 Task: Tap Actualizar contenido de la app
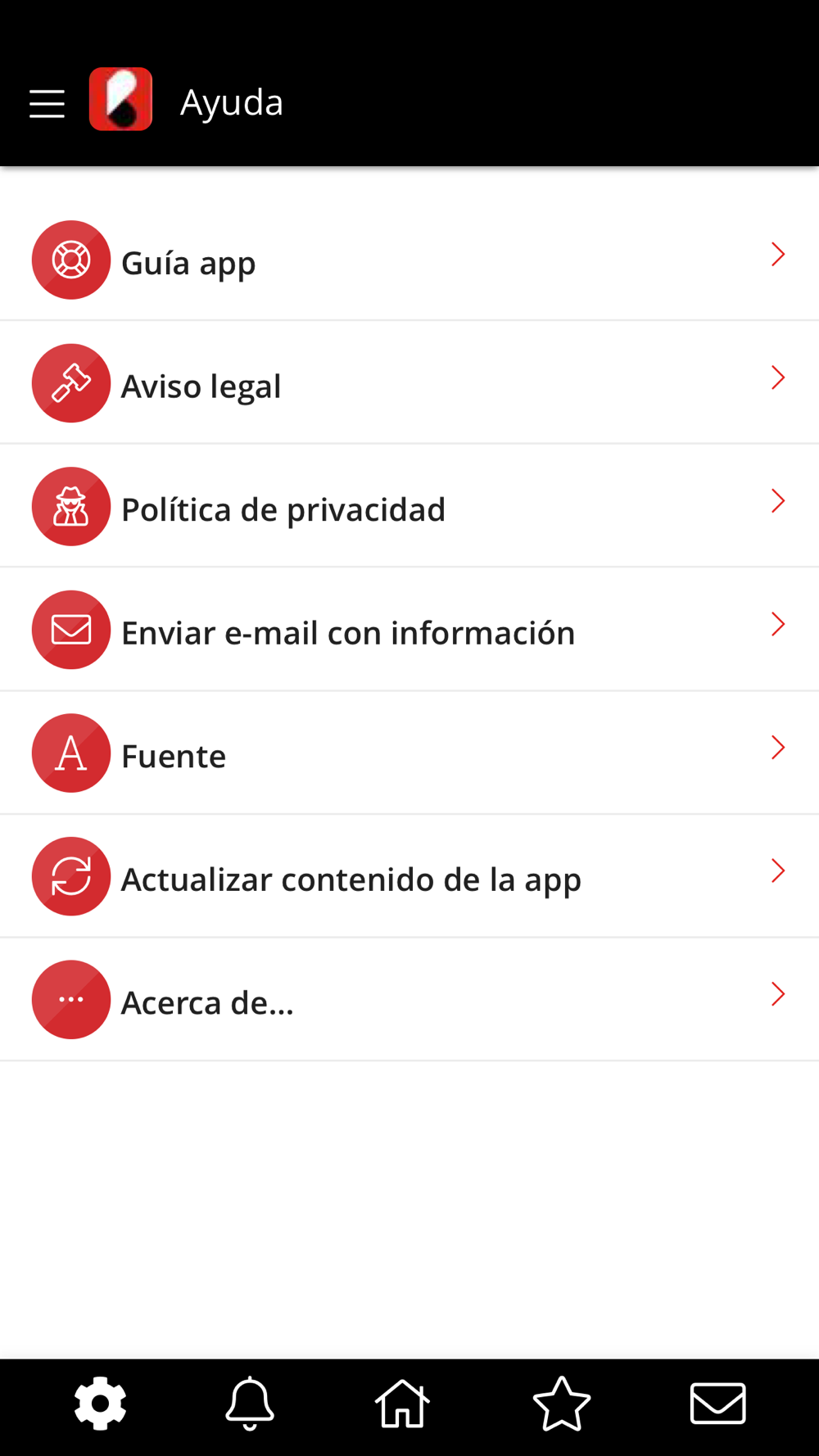pos(409,876)
